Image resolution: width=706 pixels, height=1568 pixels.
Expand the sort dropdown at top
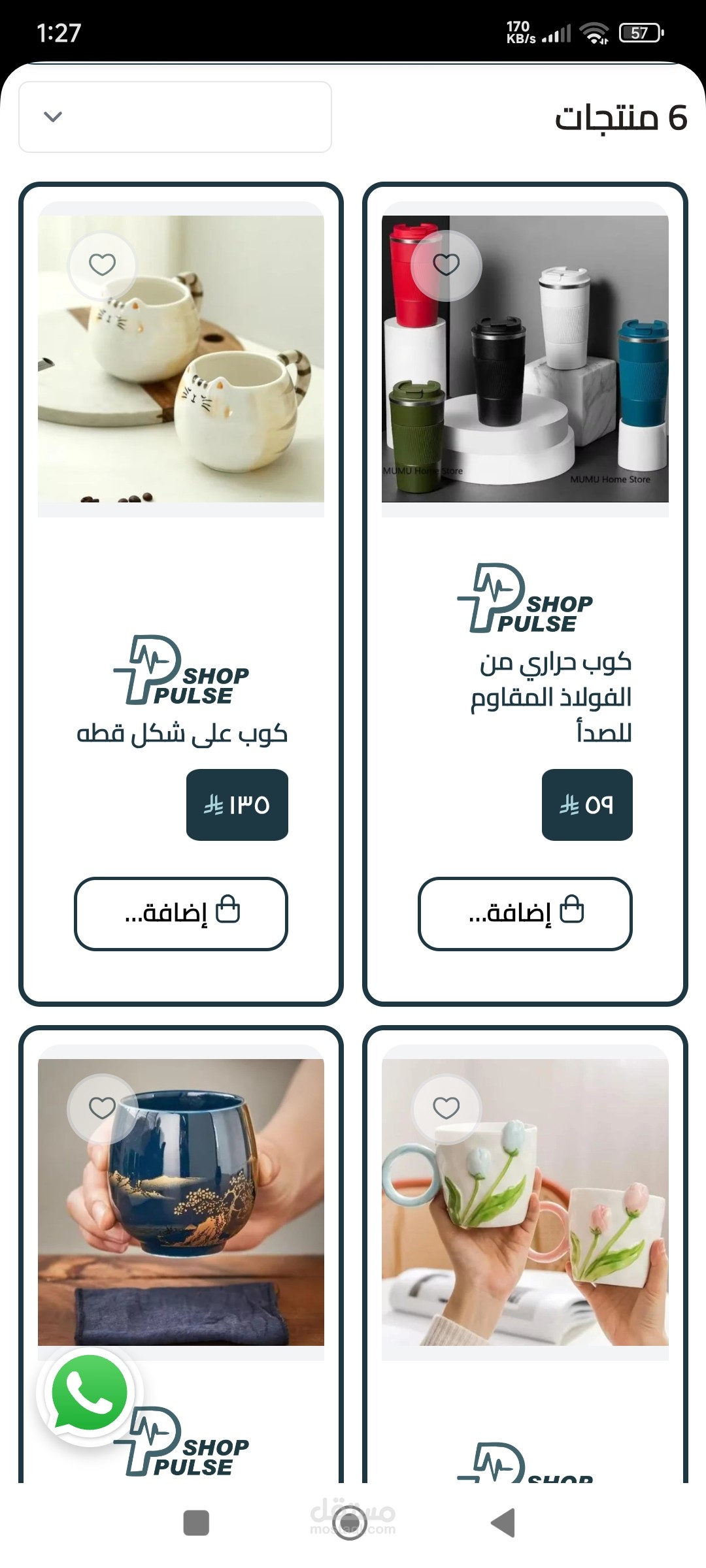click(175, 117)
